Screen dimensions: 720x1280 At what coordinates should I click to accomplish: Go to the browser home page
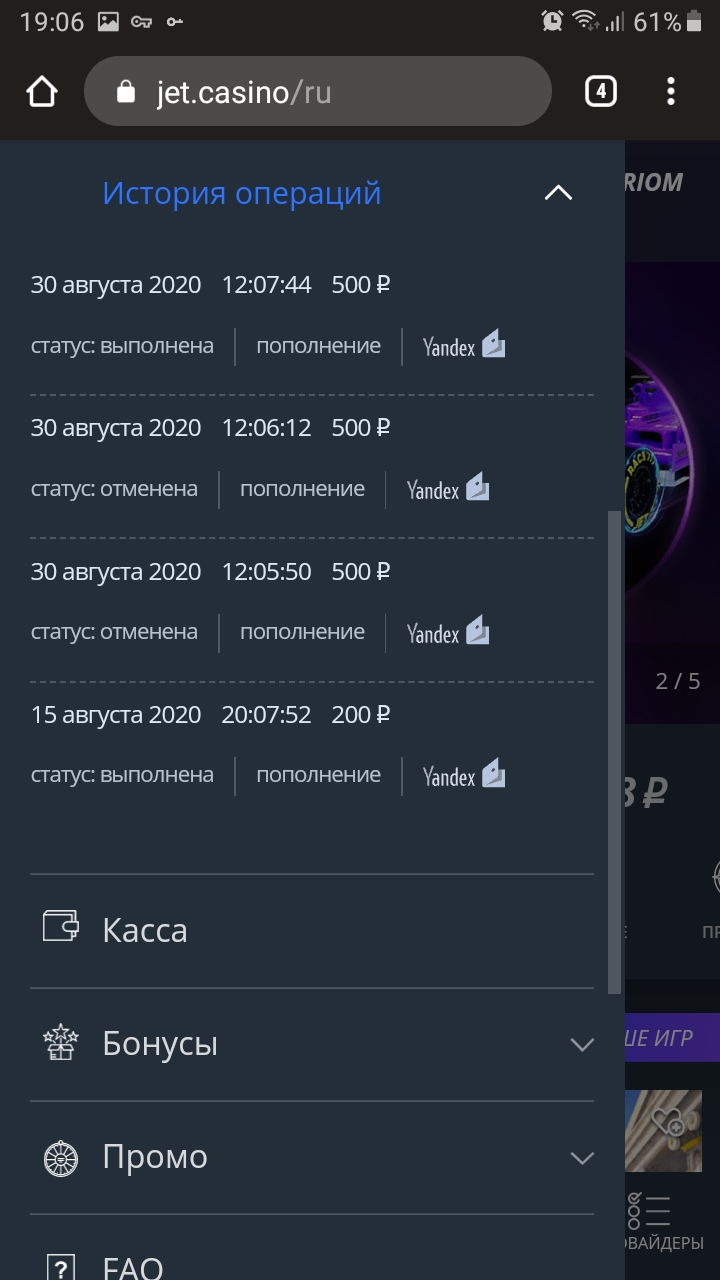click(41, 92)
